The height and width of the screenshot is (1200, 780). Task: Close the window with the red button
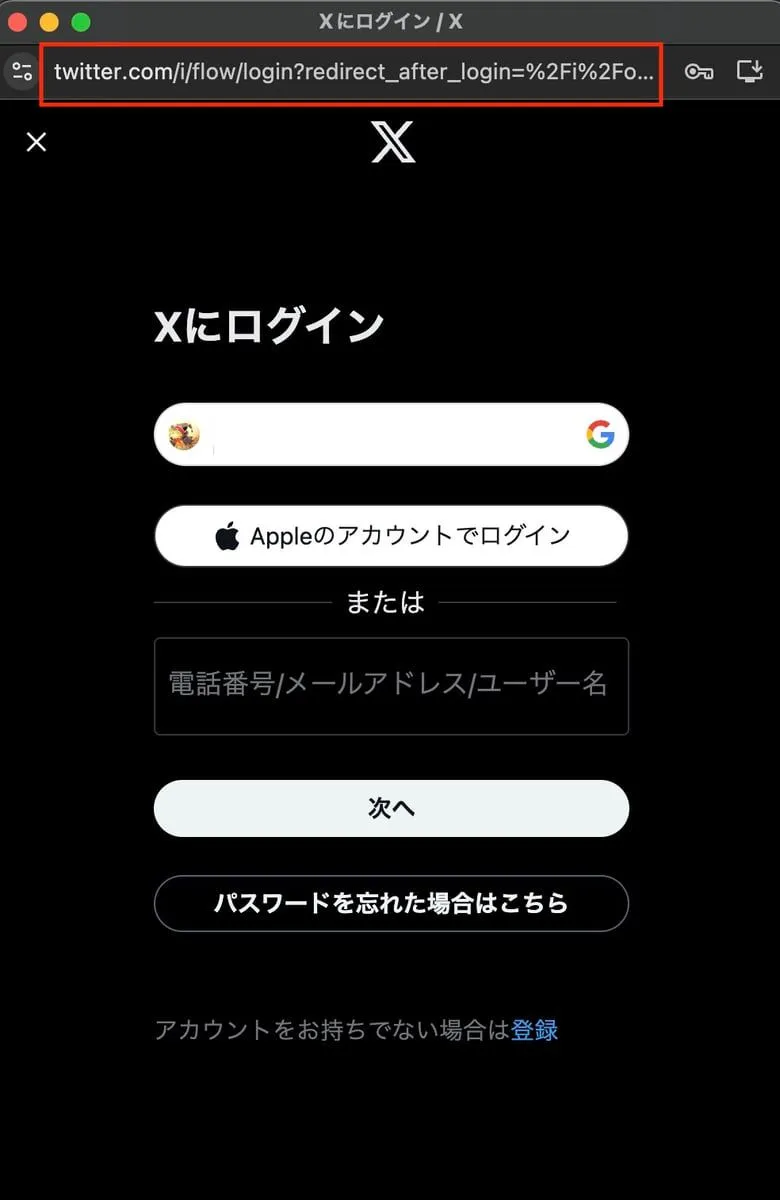pyautogui.click(x=17, y=21)
